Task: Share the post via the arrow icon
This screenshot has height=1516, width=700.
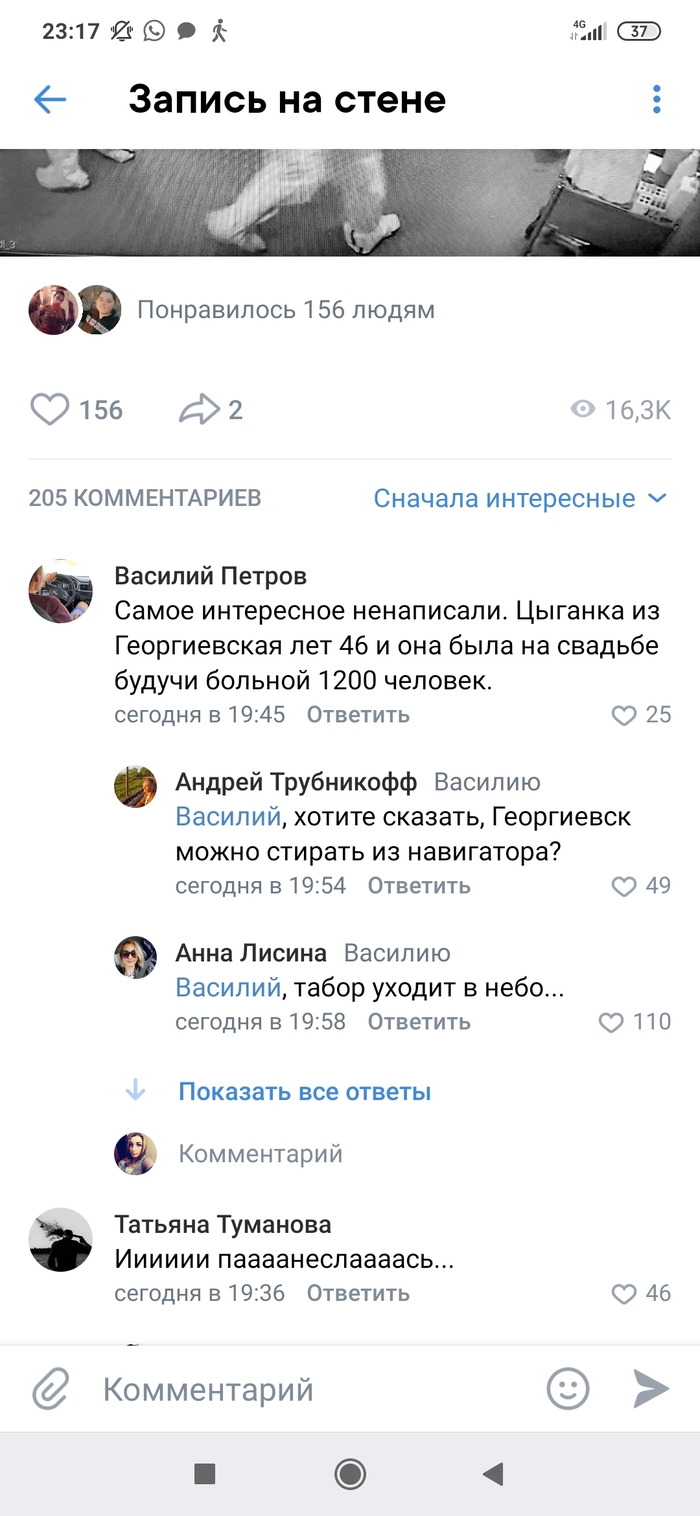Action: pyautogui.click(x=198, y=410)
